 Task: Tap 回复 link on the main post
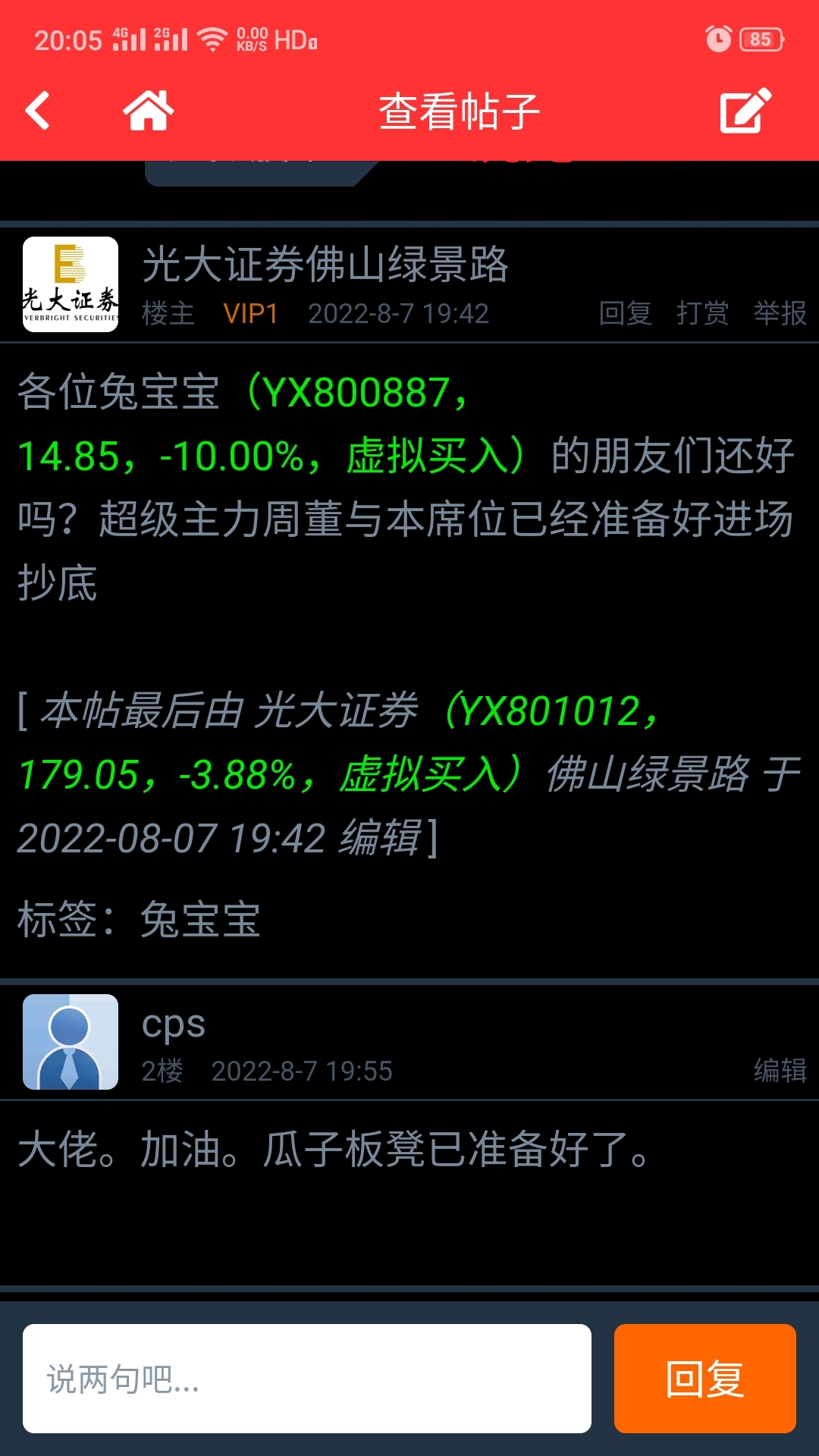(x=626, y=313)
